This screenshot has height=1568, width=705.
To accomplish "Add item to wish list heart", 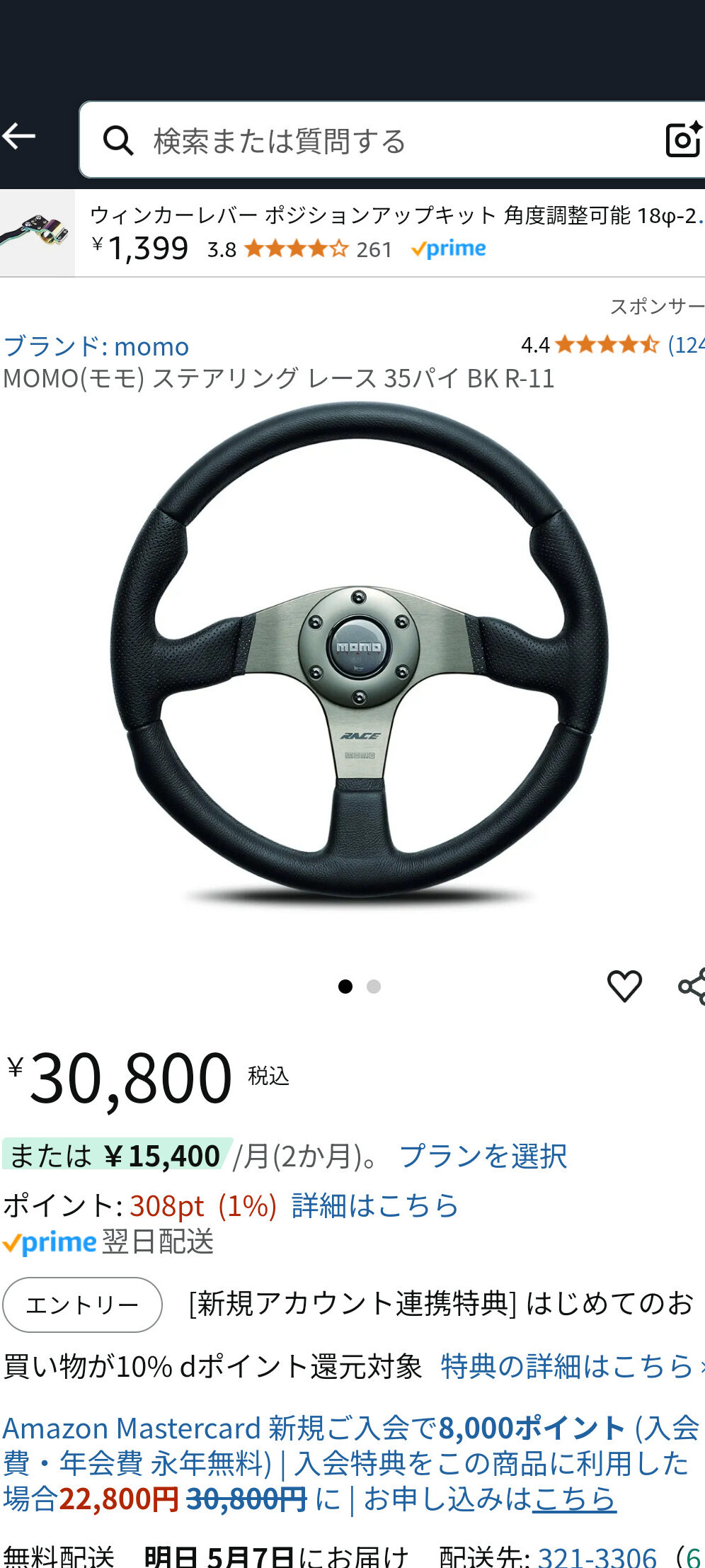I will pyautogui.click(x=624, y=985).
